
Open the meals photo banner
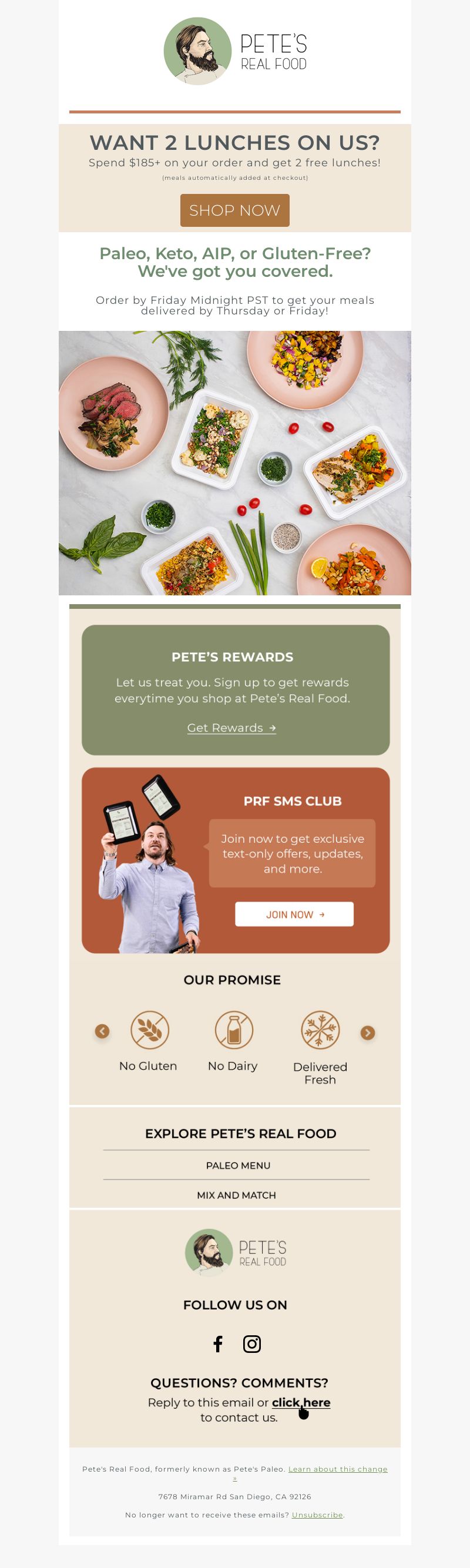click(x=234, y=463)
